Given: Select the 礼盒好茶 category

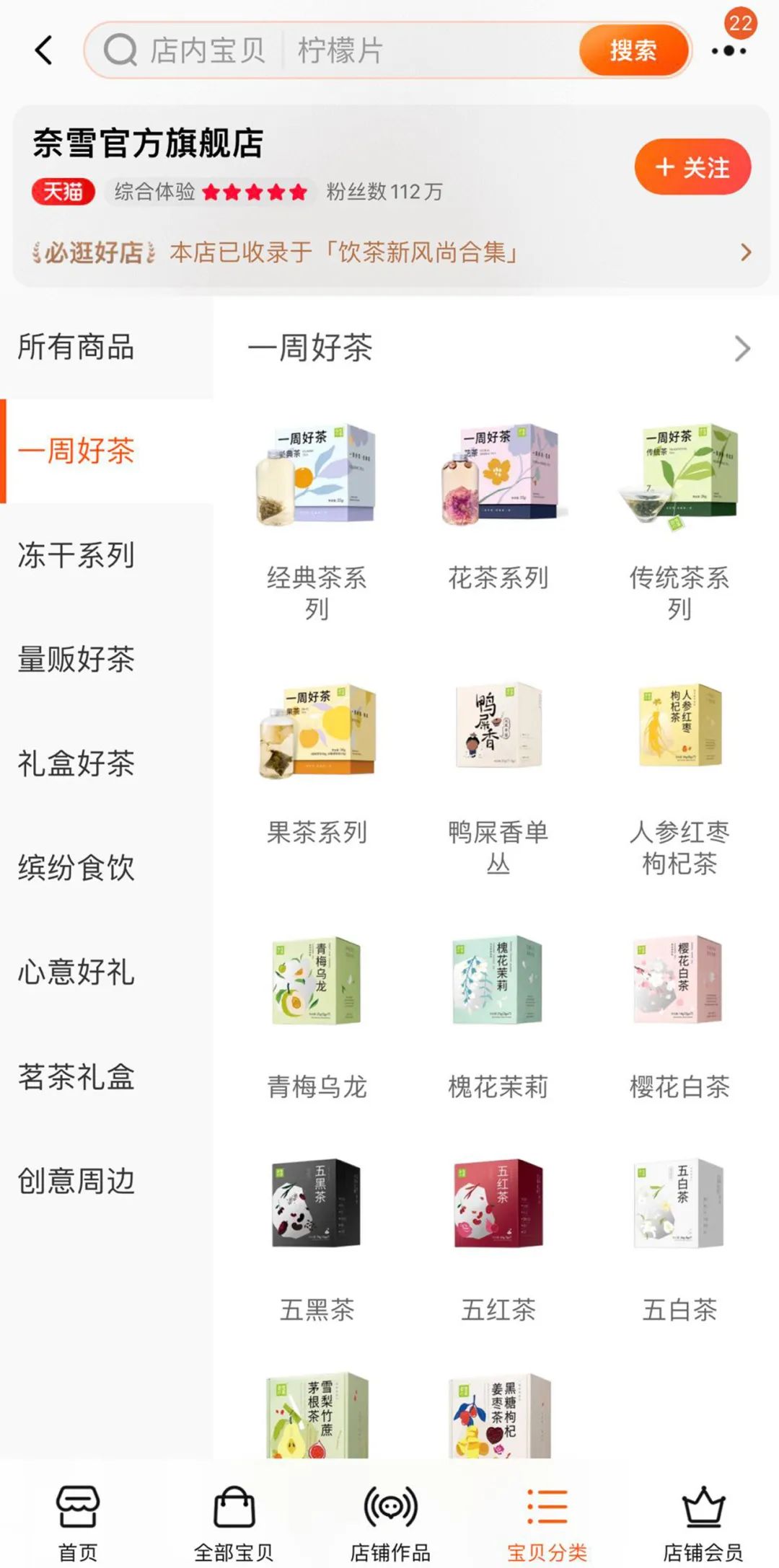Looking at the screenshot, I should point(76,763).
